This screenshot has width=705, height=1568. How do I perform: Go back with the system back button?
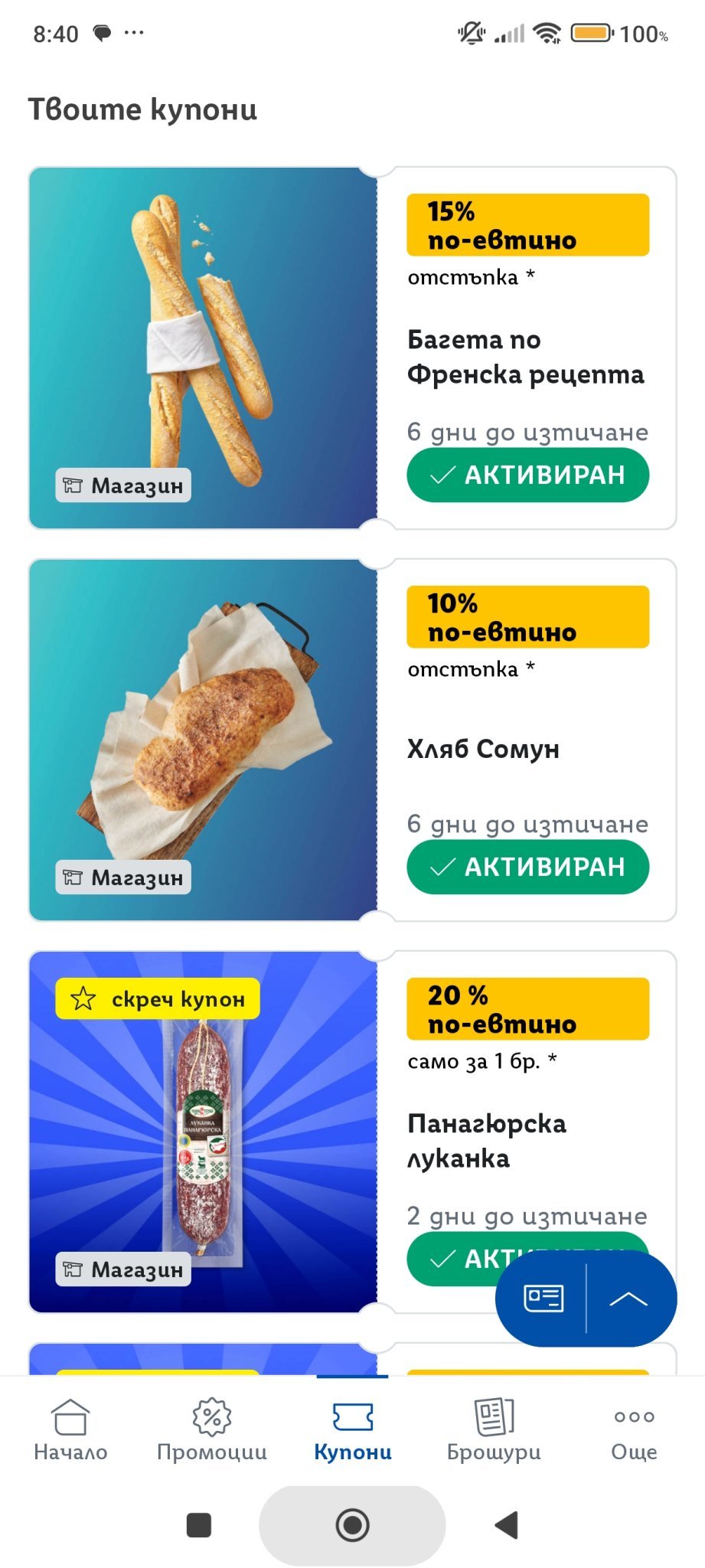[506, 1524]
